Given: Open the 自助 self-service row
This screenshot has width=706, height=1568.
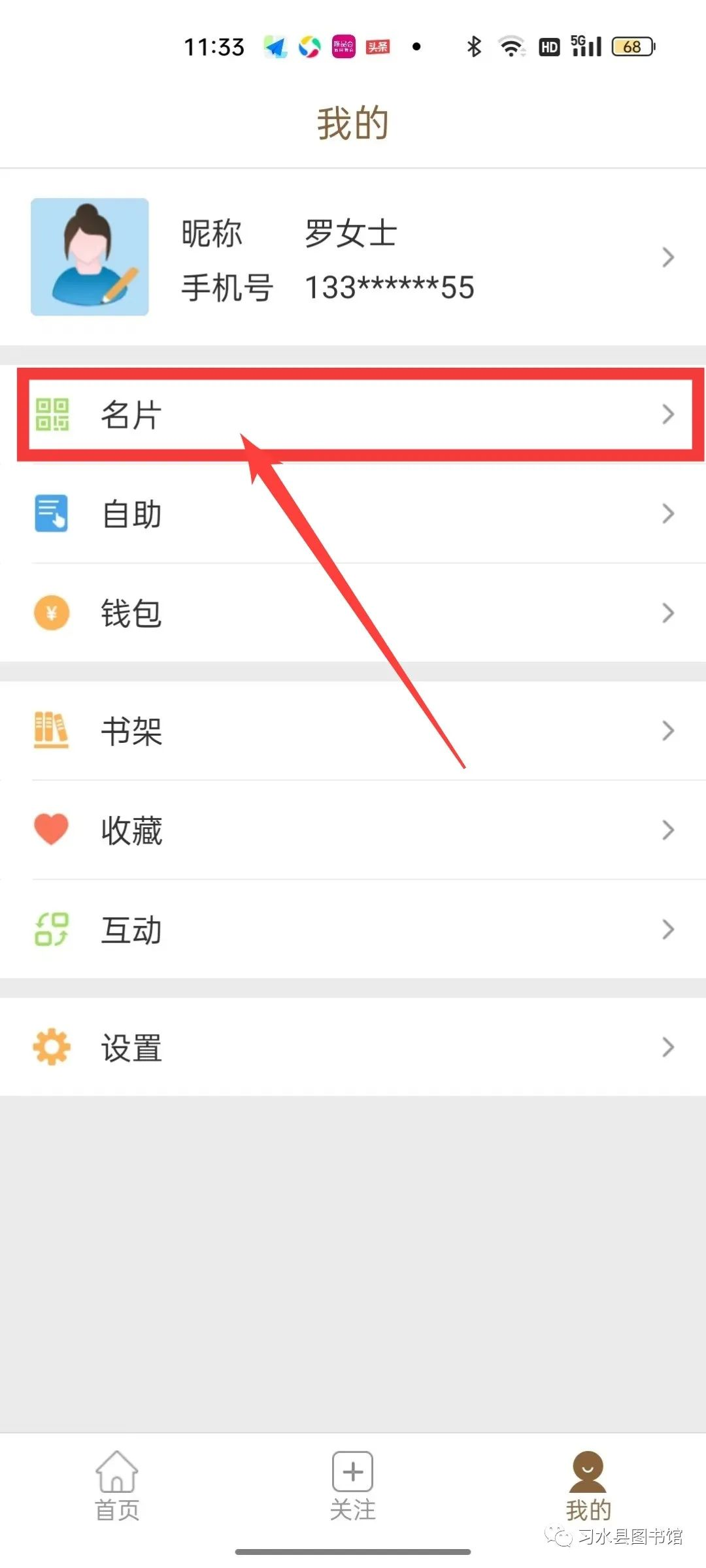Looking at the screenshot, I should 353,514.
